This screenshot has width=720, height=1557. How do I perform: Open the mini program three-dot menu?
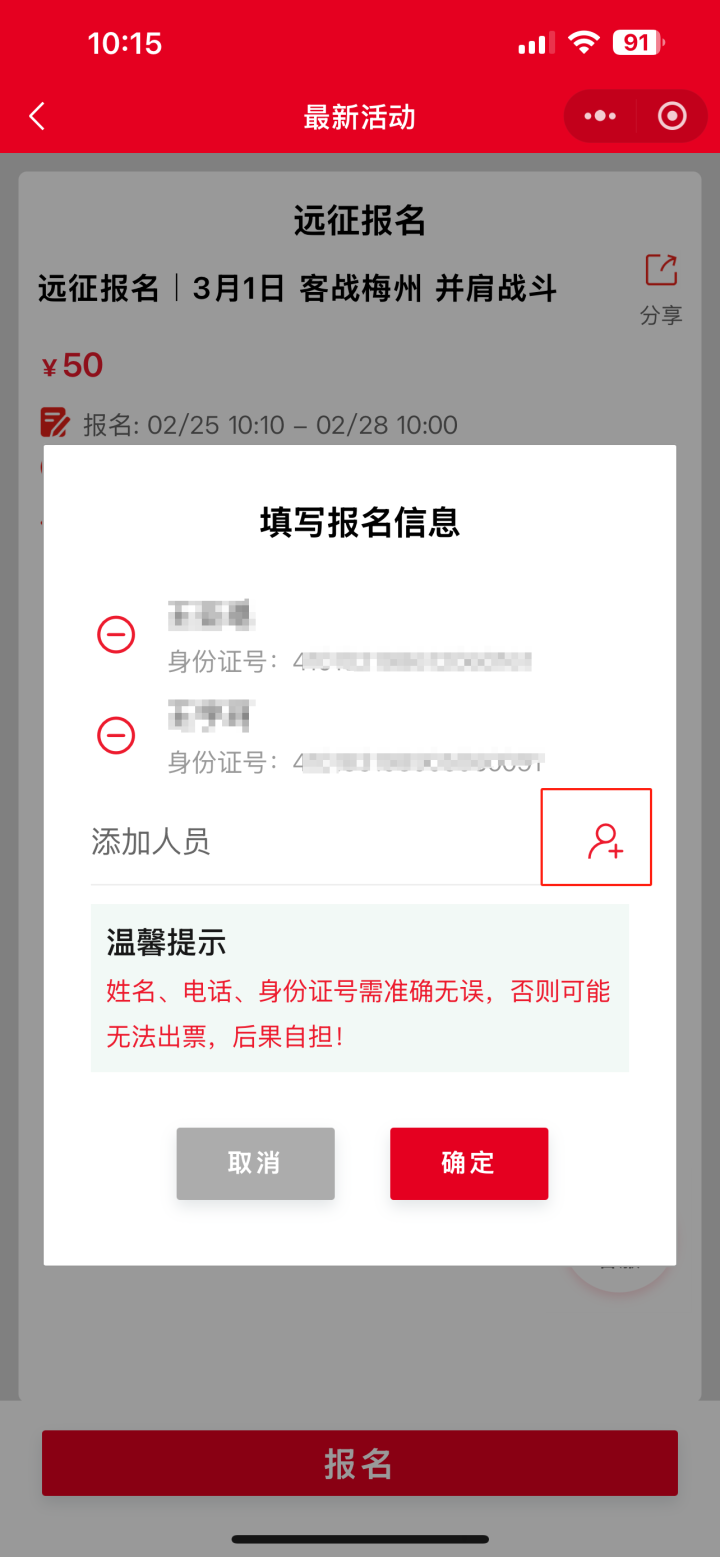tap(600, 117)
